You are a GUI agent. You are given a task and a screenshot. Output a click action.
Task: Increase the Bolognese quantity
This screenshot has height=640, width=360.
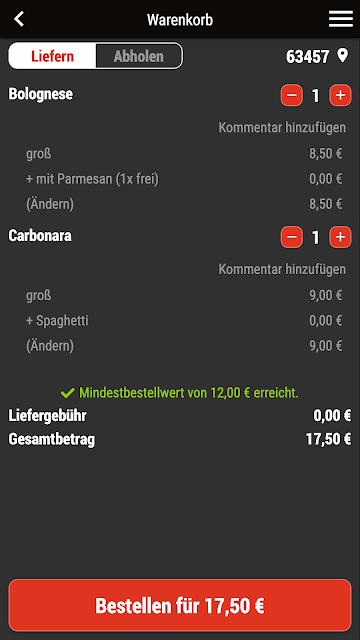pyautogui.click(x=340, y=96)
